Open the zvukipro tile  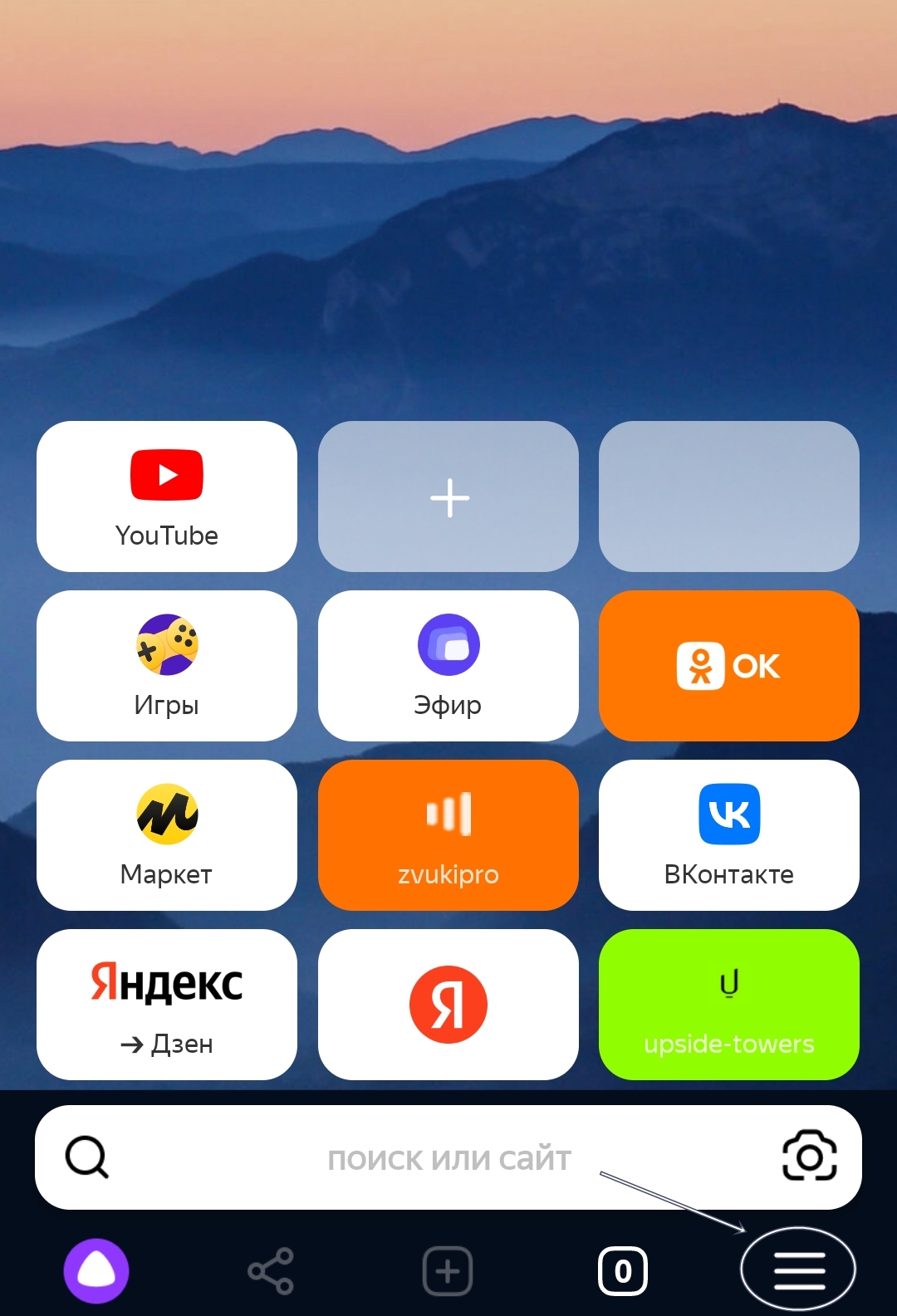[448, 835]
